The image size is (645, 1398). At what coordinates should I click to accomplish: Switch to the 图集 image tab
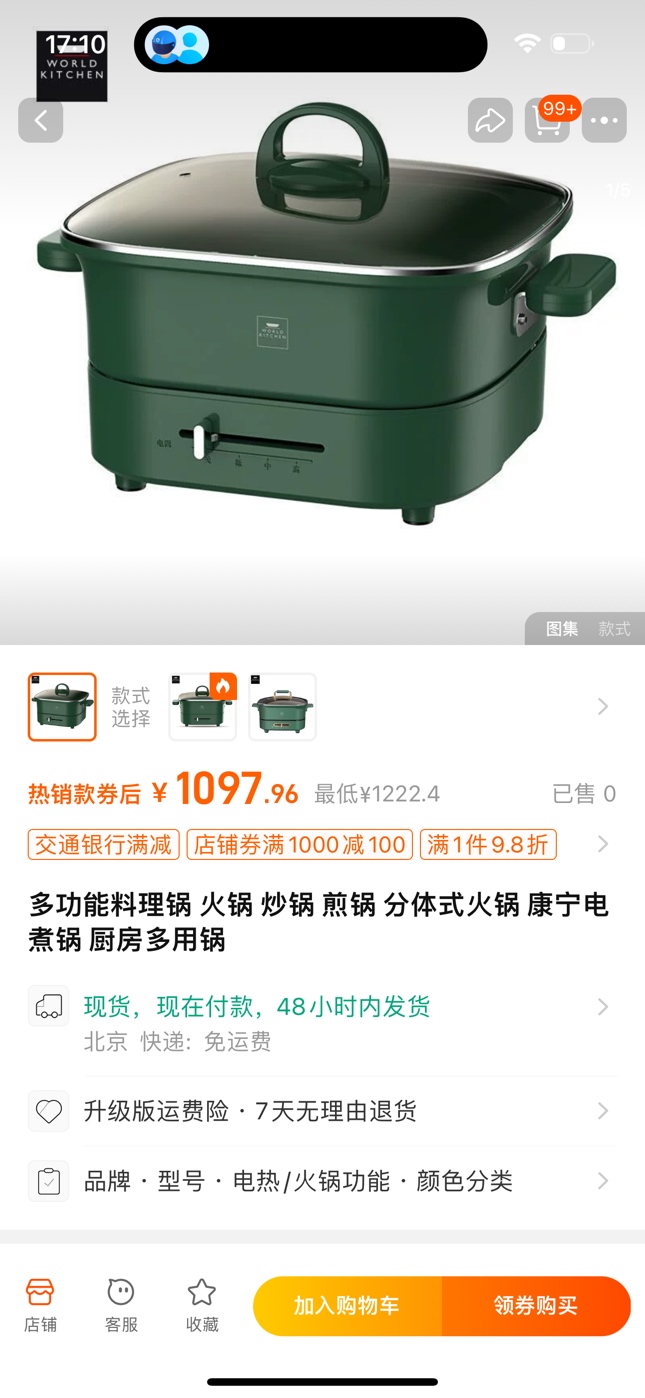[x=561, y=629]
